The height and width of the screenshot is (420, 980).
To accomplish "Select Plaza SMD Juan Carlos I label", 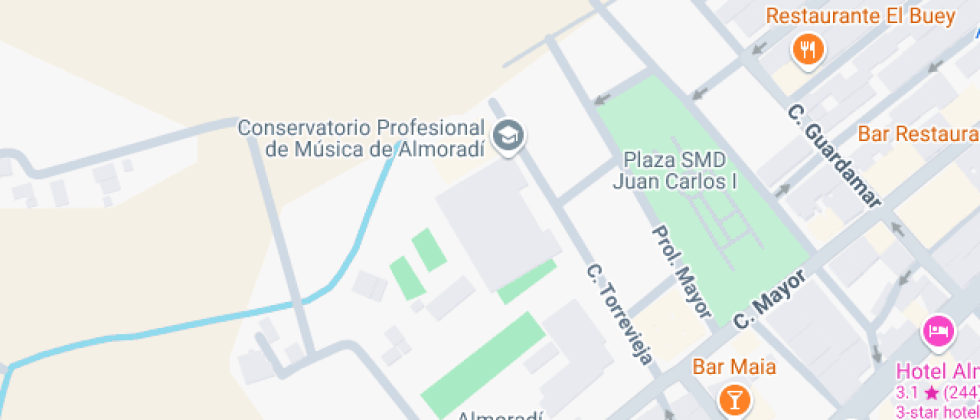I will (675, 171).
